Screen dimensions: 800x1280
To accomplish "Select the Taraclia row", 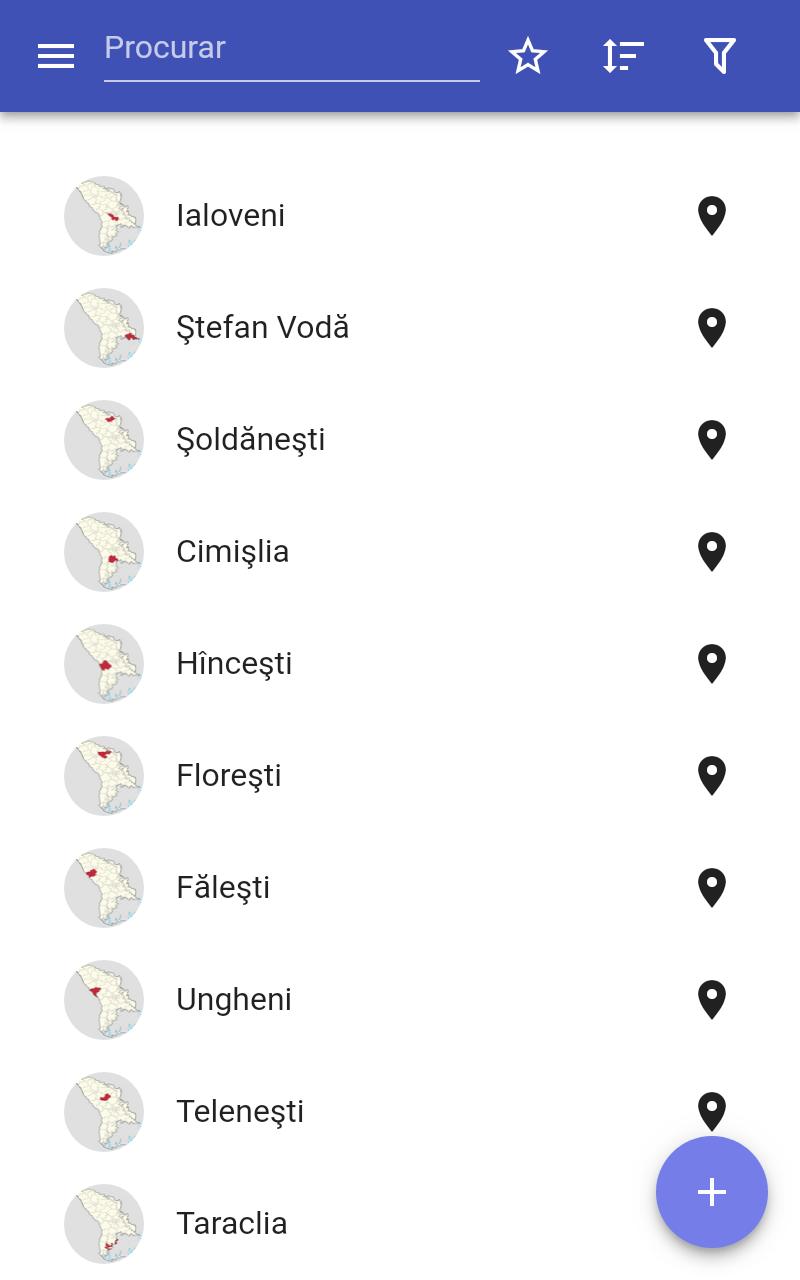I will [400, 1224].
